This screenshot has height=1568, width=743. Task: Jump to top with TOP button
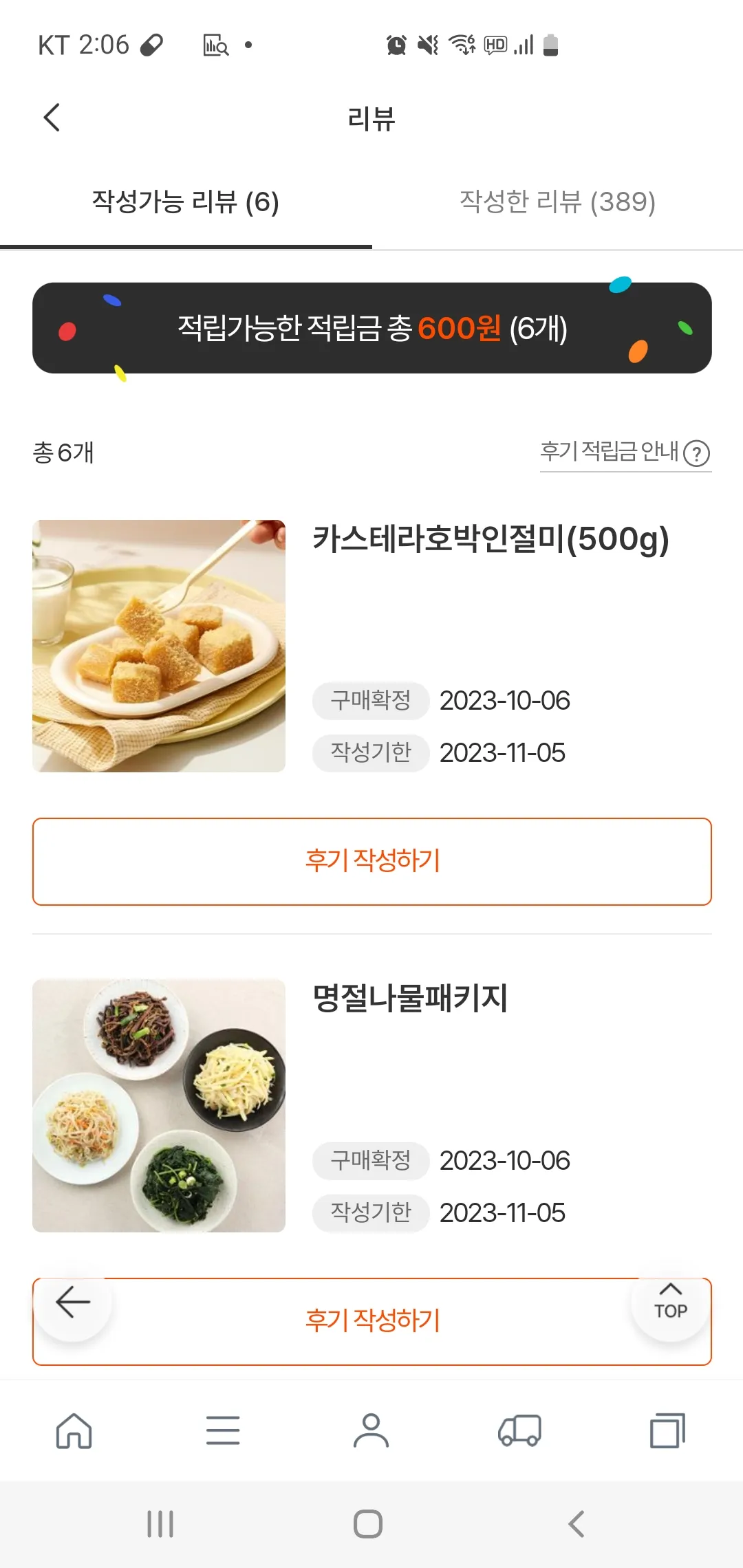coord(671,1302)
